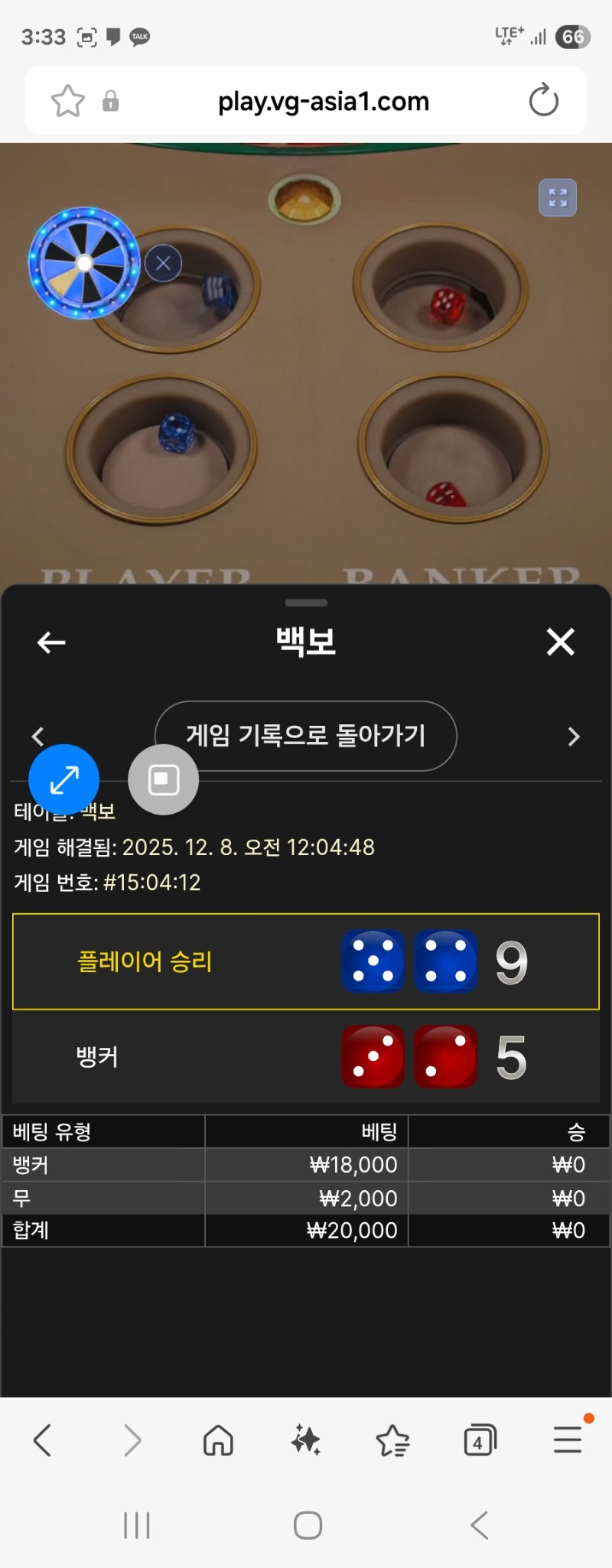Reload the page
This screenshot has height=1568, width=612.
pos(544,100)
